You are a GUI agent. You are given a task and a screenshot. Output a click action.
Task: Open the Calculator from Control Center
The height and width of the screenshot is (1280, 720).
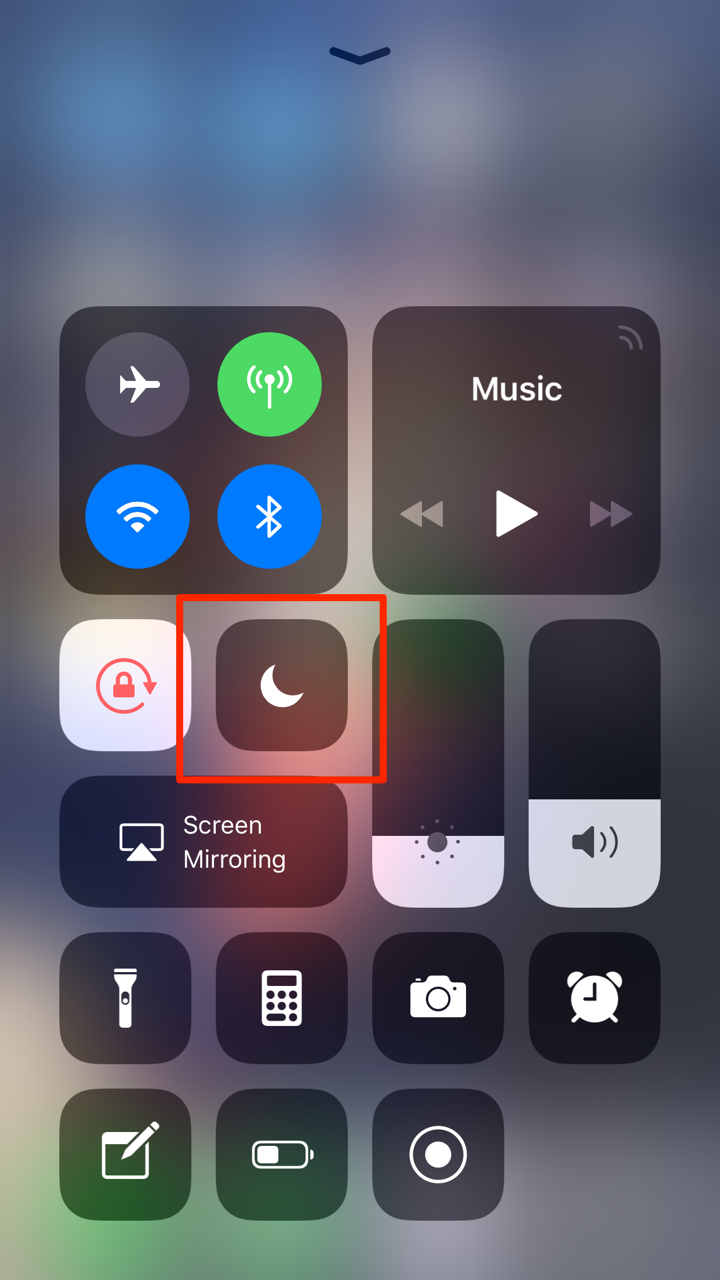281,997
